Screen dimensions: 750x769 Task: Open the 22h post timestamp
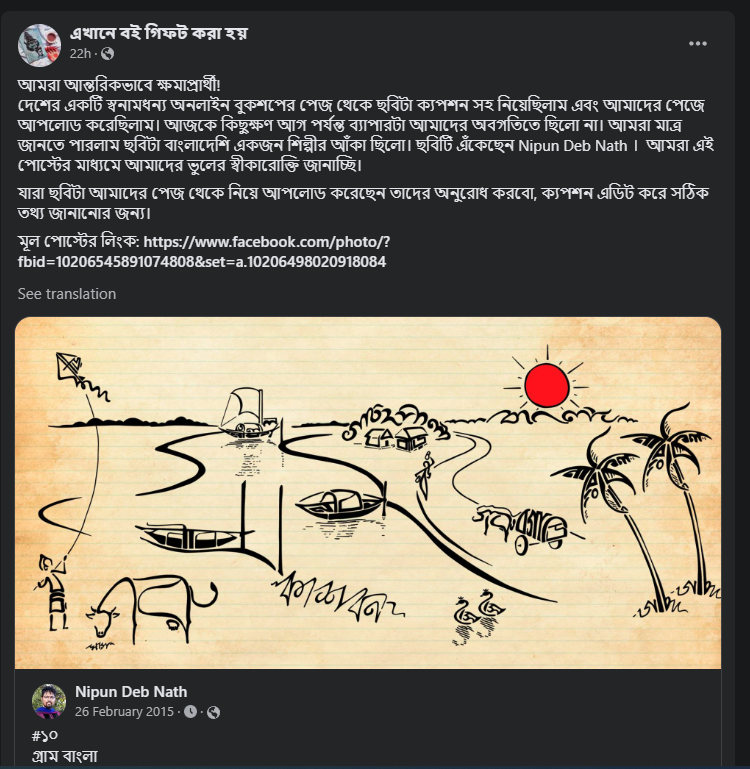pyautogui.click(x=81, y=53)
